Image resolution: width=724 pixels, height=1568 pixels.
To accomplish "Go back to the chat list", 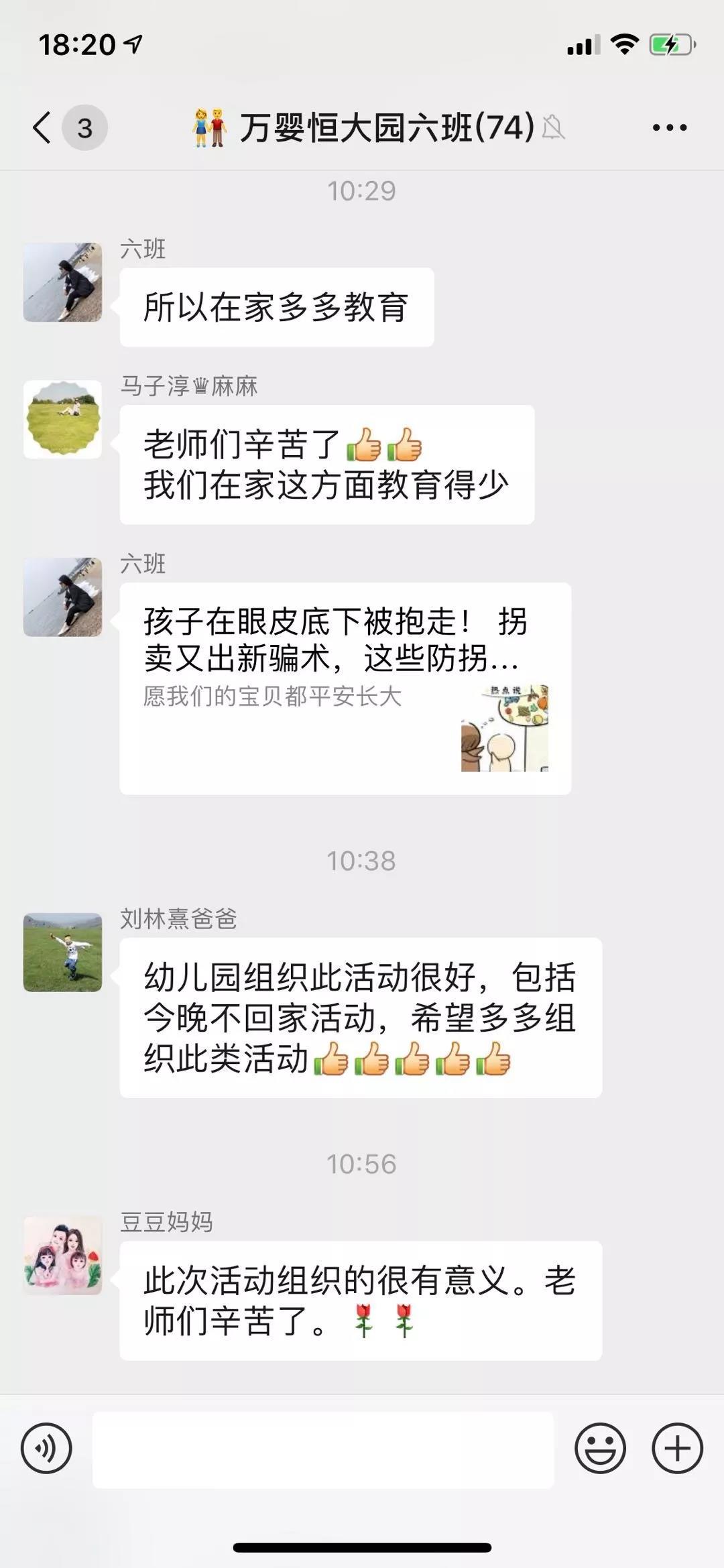I will 43,127.
